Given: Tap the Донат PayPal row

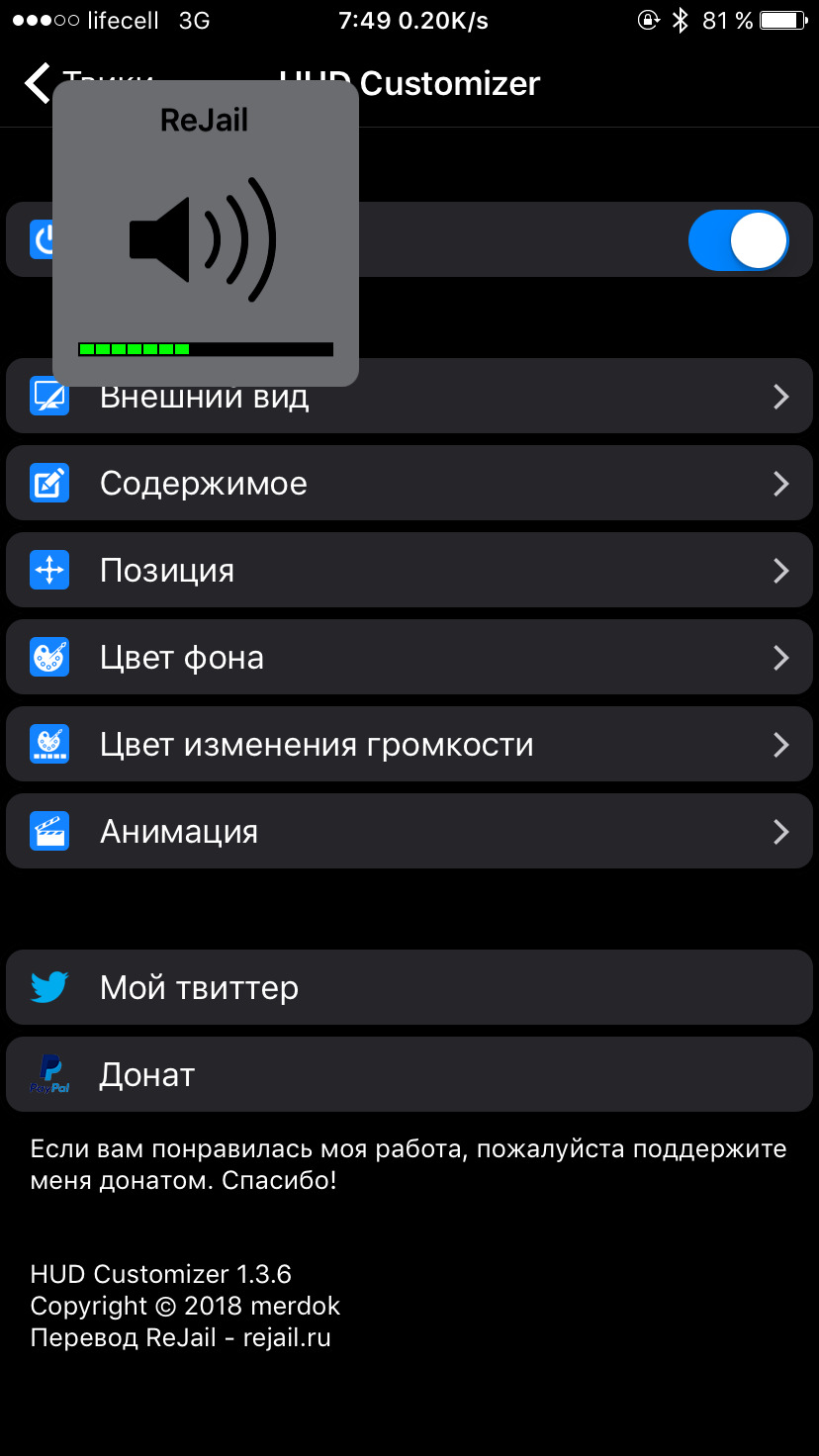Looking at the screenshot, I should 409,1074.
